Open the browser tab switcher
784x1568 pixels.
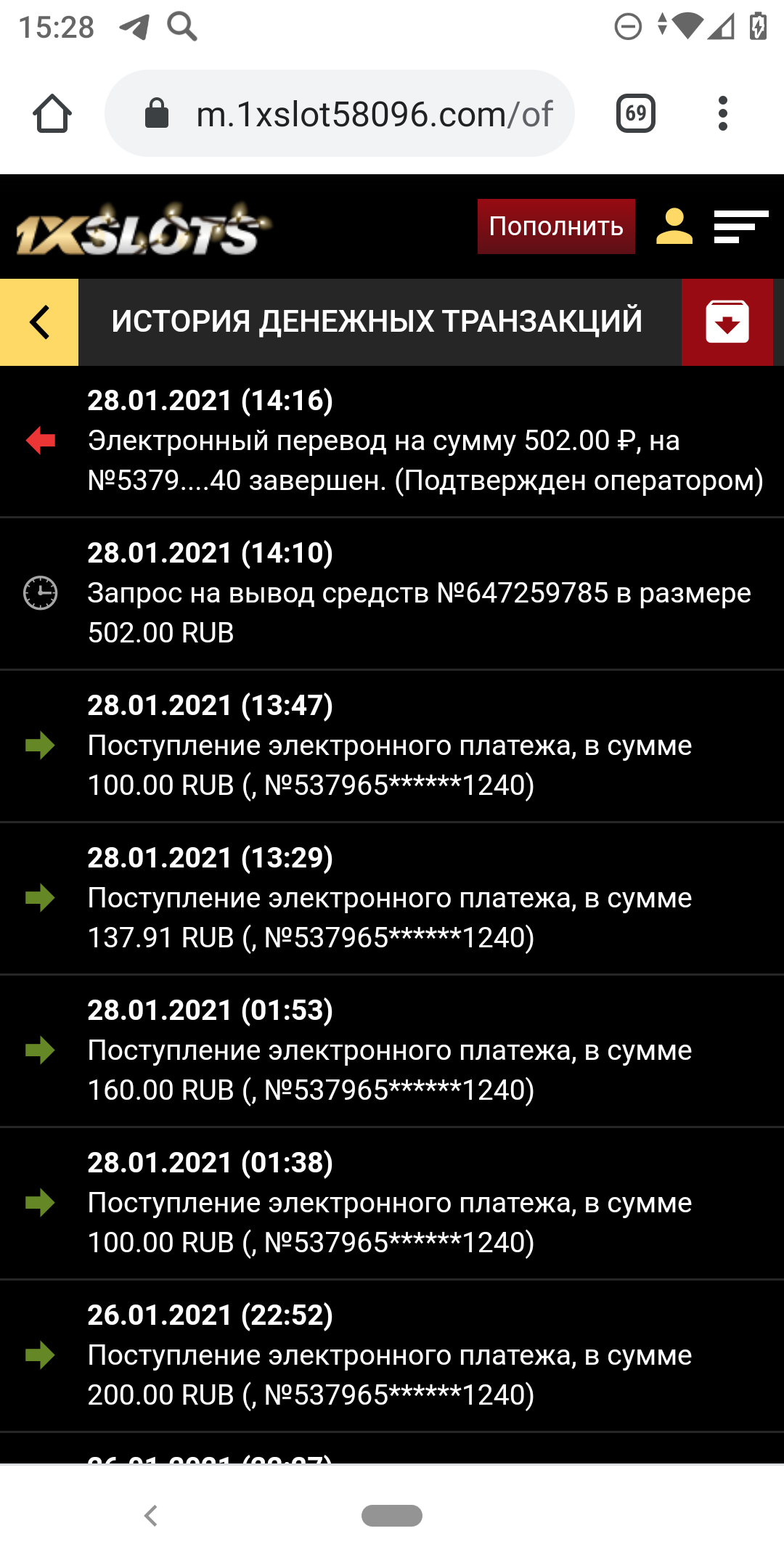[x=635, y=114]
